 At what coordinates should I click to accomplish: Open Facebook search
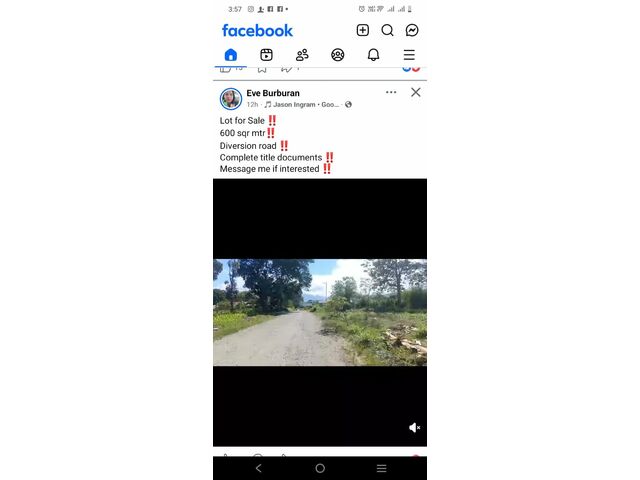click(x=387, y=30)
